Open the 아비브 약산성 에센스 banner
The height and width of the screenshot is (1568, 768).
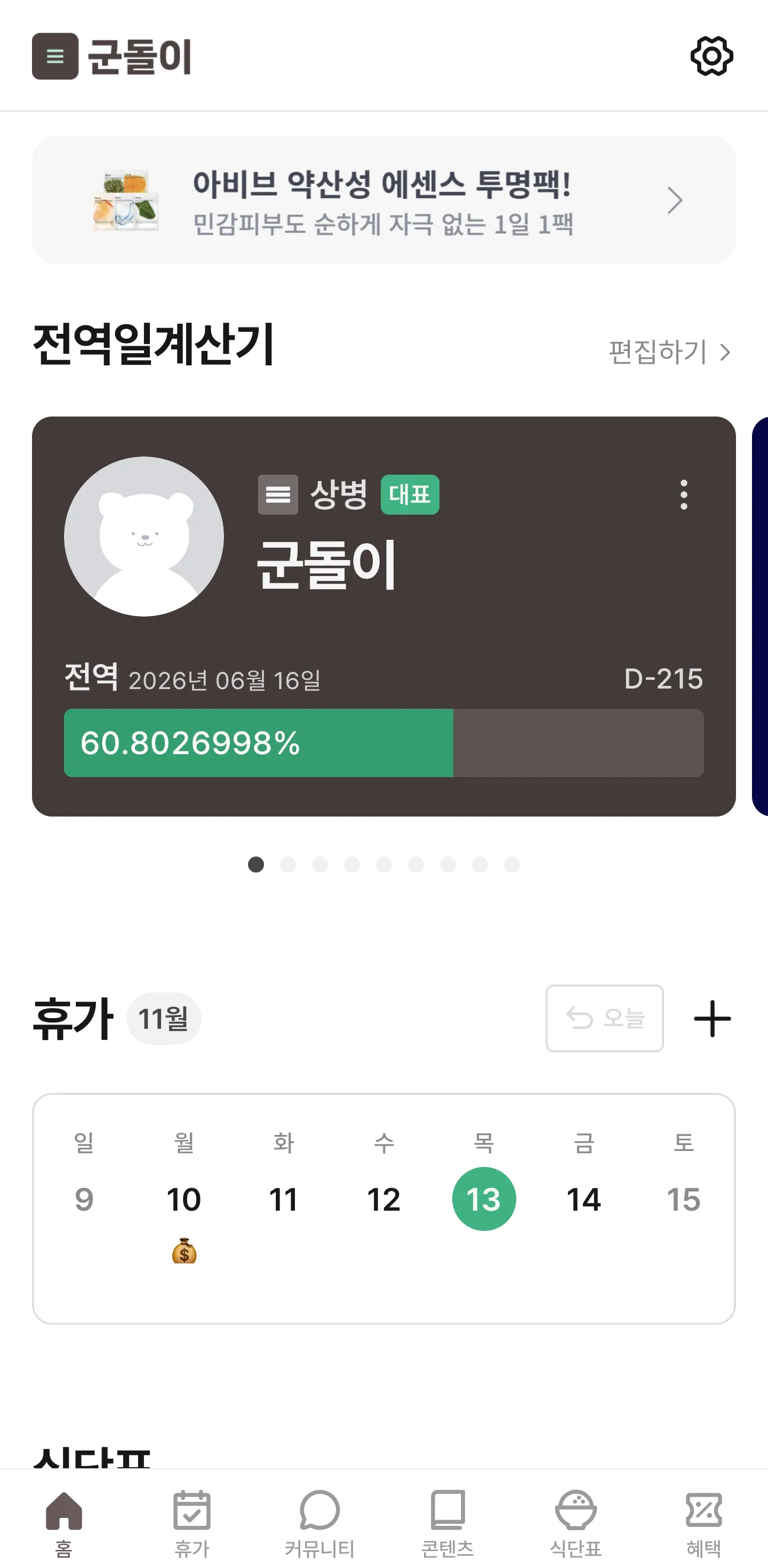383,200
